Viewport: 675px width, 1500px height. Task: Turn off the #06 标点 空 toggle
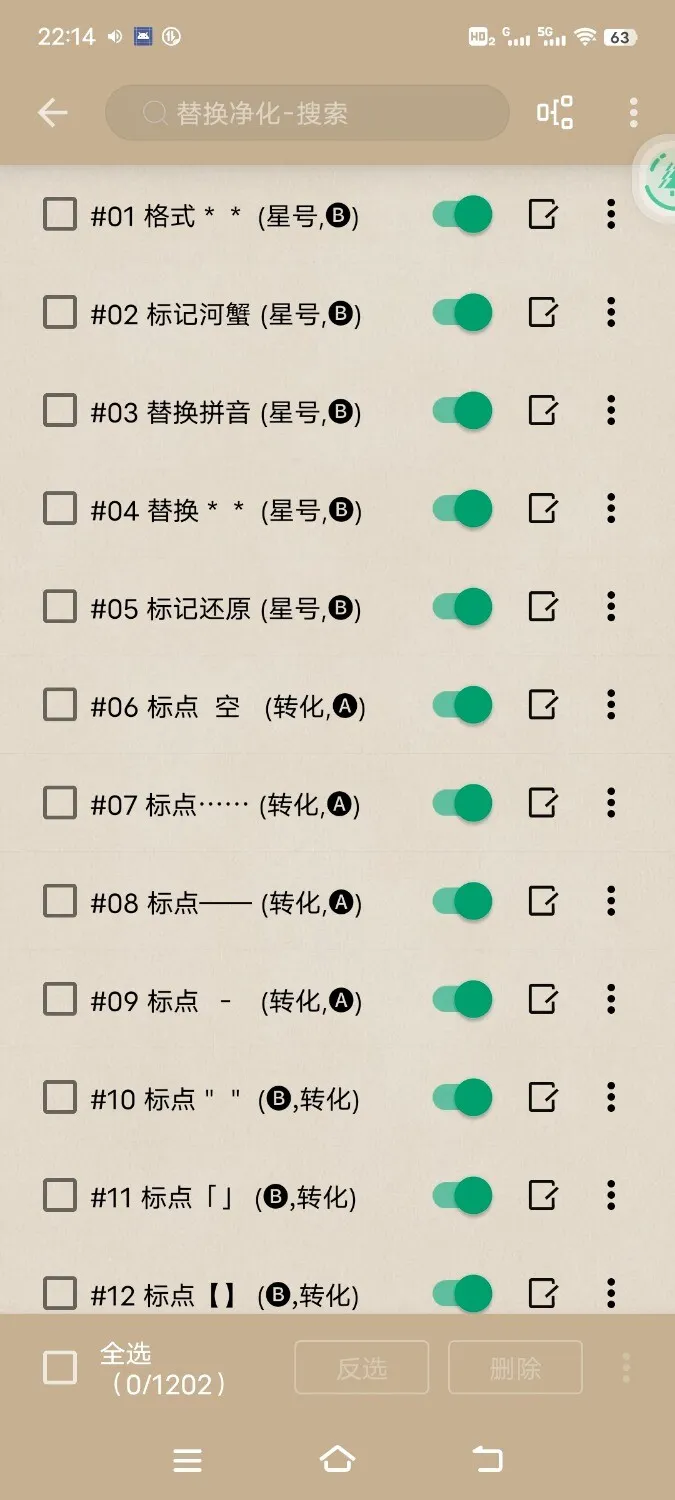pyautogui.click(x=462, y=705)
